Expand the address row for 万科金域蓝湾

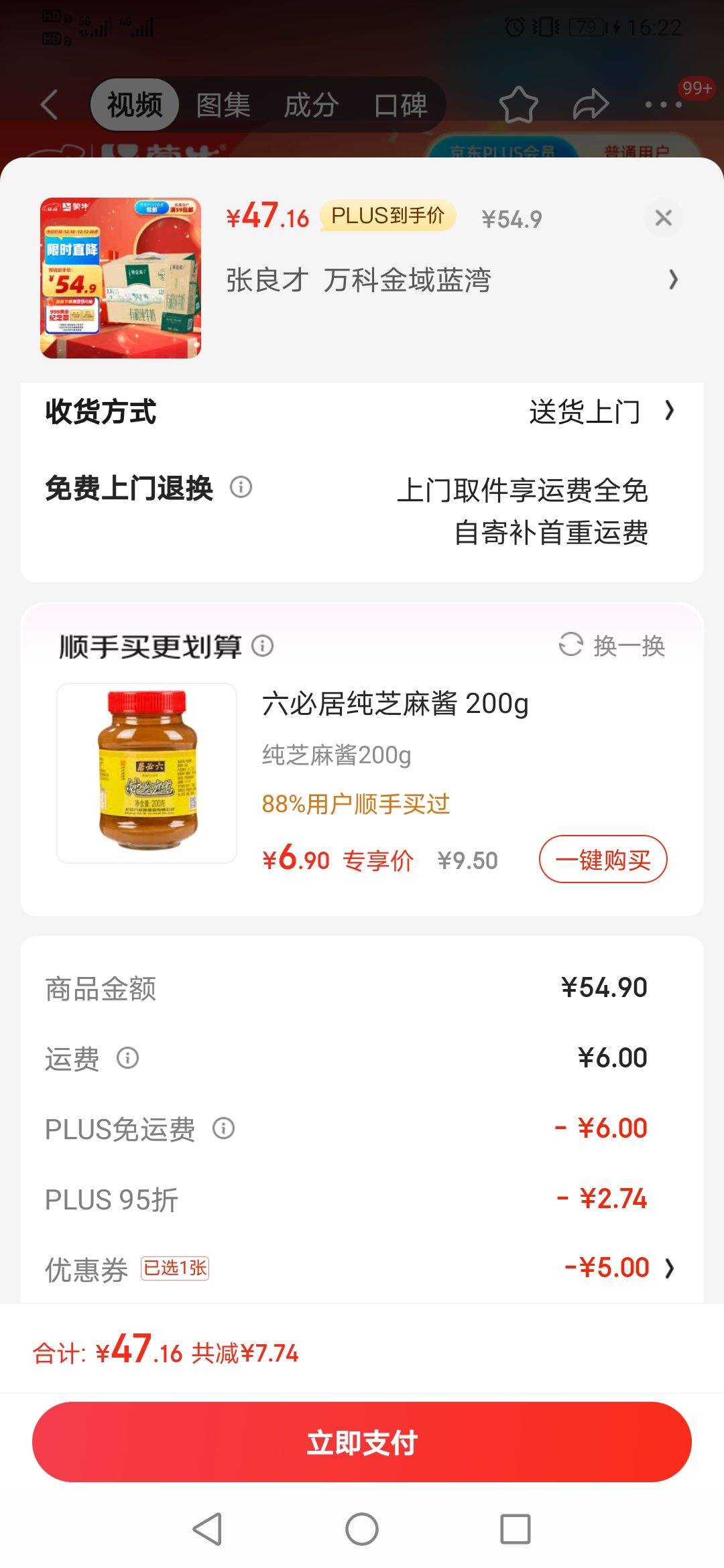(674, 281)
